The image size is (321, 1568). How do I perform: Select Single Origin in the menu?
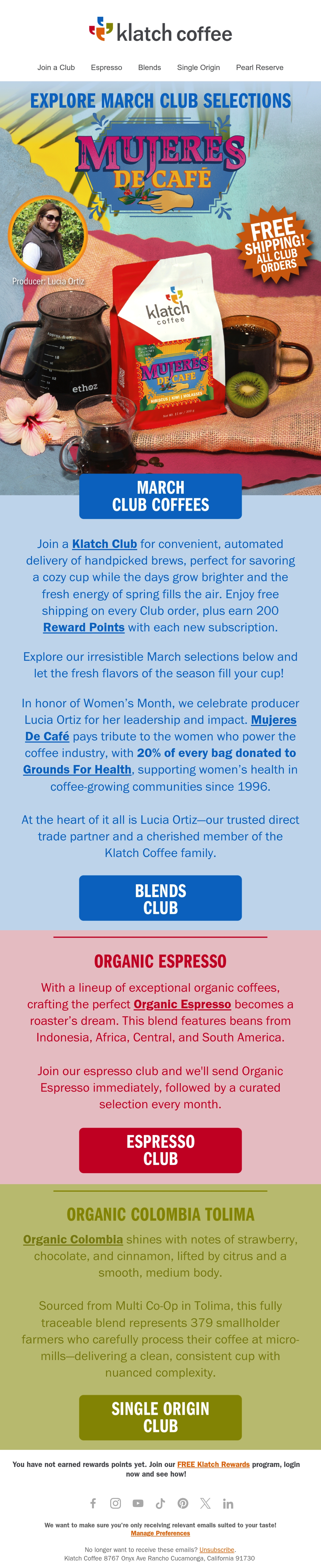(198, 68)
